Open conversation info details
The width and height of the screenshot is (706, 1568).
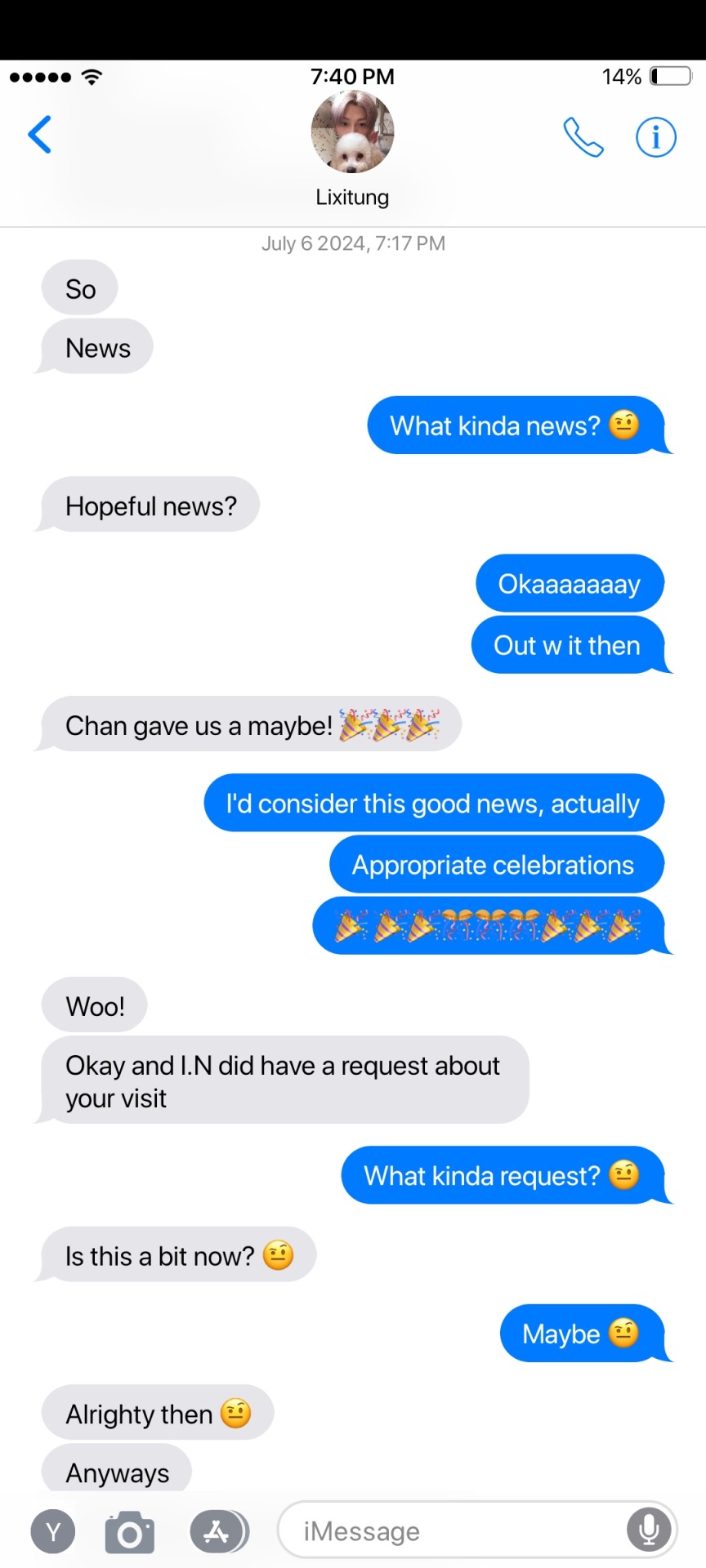point(655,137)
